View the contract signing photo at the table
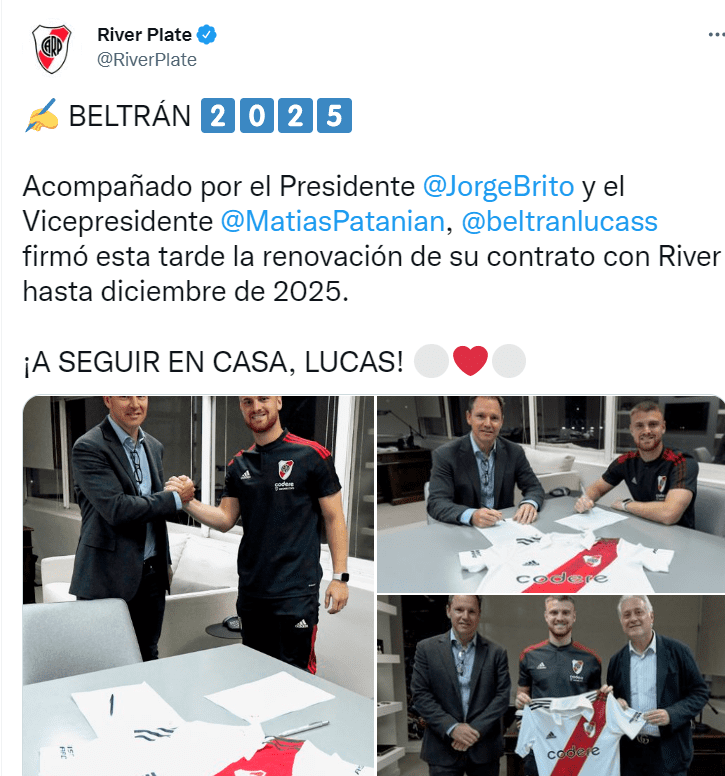 point(551,493)
